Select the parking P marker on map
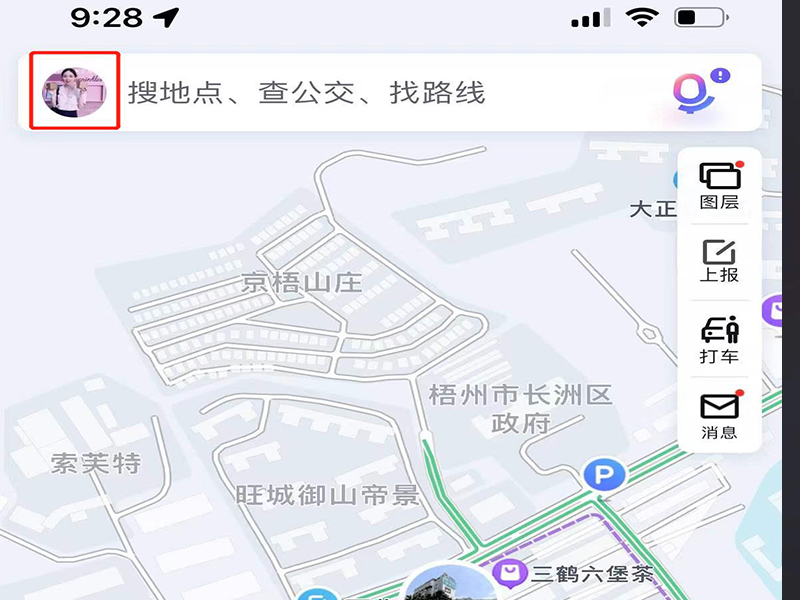Screen dimensions: 800x600 602,474
